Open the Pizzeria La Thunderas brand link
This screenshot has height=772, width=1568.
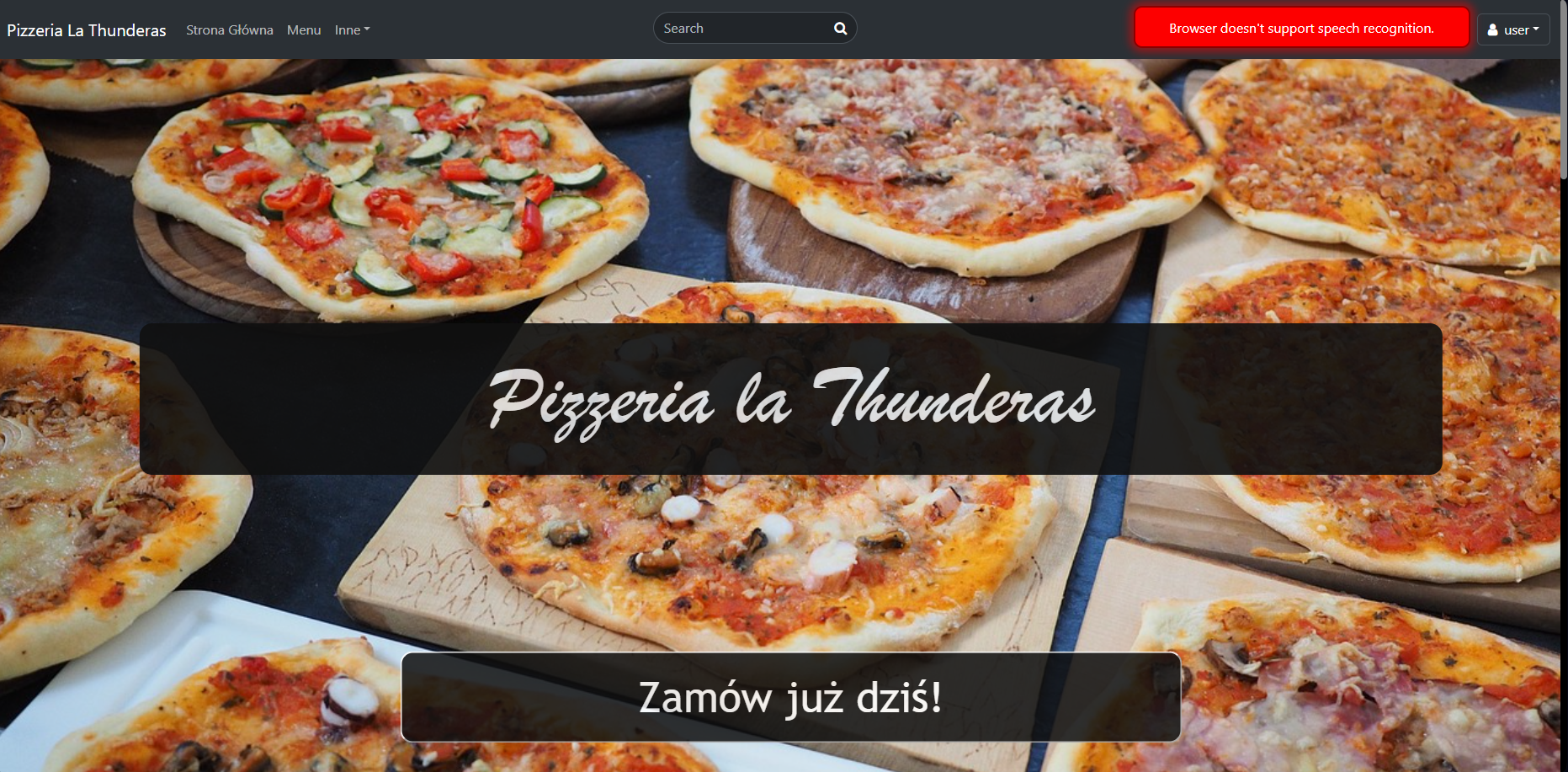tap(87, 30)
